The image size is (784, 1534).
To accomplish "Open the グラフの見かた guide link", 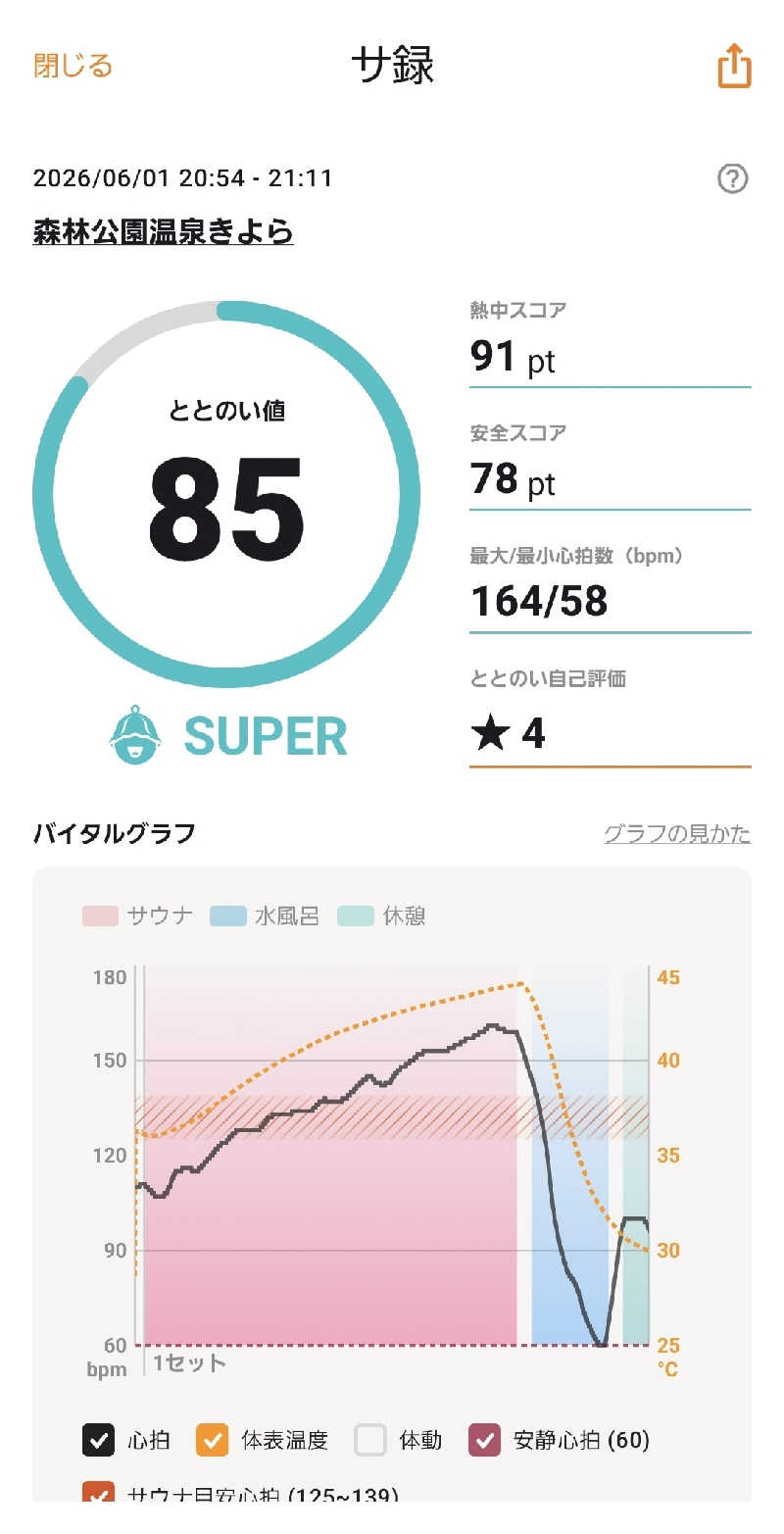I will point(677,833).
